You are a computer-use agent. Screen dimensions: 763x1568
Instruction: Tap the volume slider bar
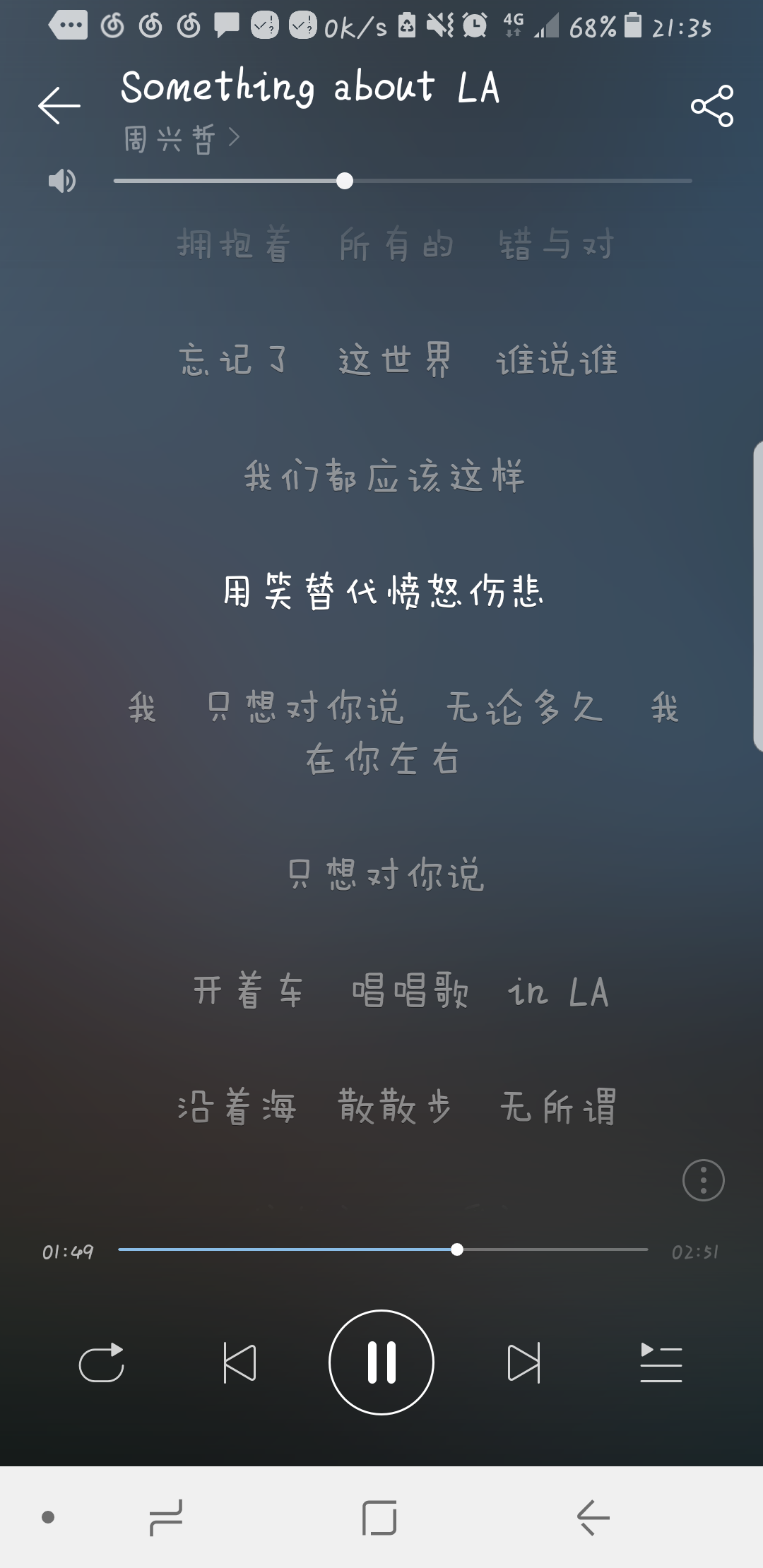pyautogui.click(x=403, y=182)
